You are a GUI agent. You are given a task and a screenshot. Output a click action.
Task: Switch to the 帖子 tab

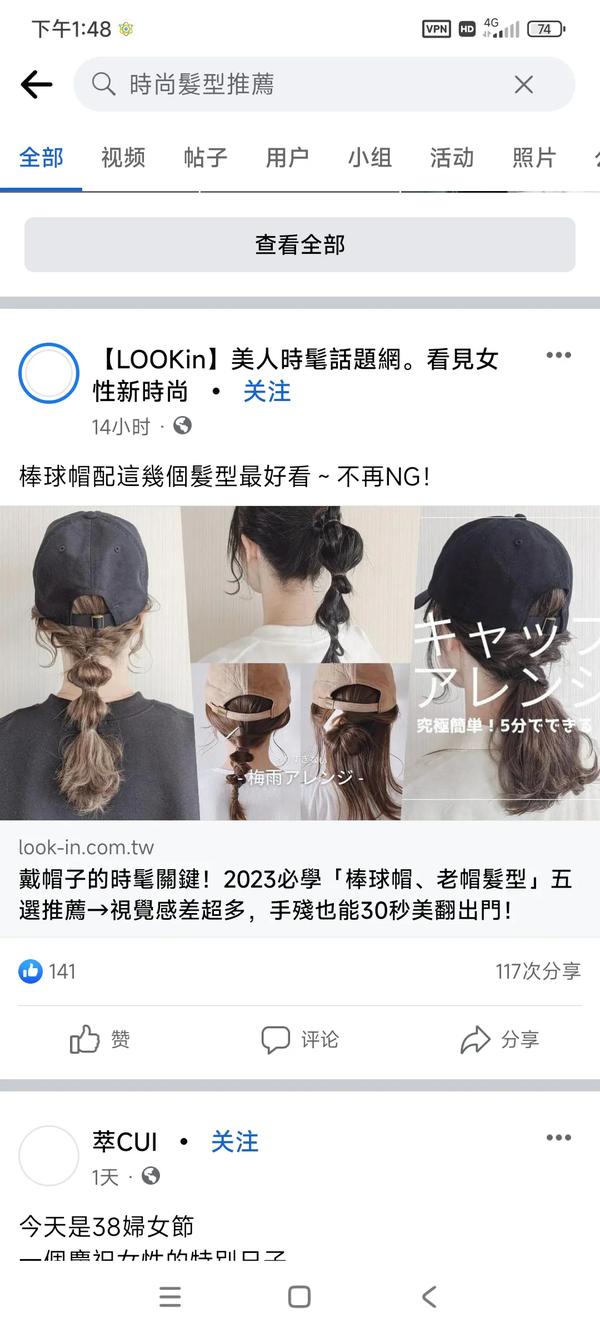pyautogui.click(x=205, y=157)
